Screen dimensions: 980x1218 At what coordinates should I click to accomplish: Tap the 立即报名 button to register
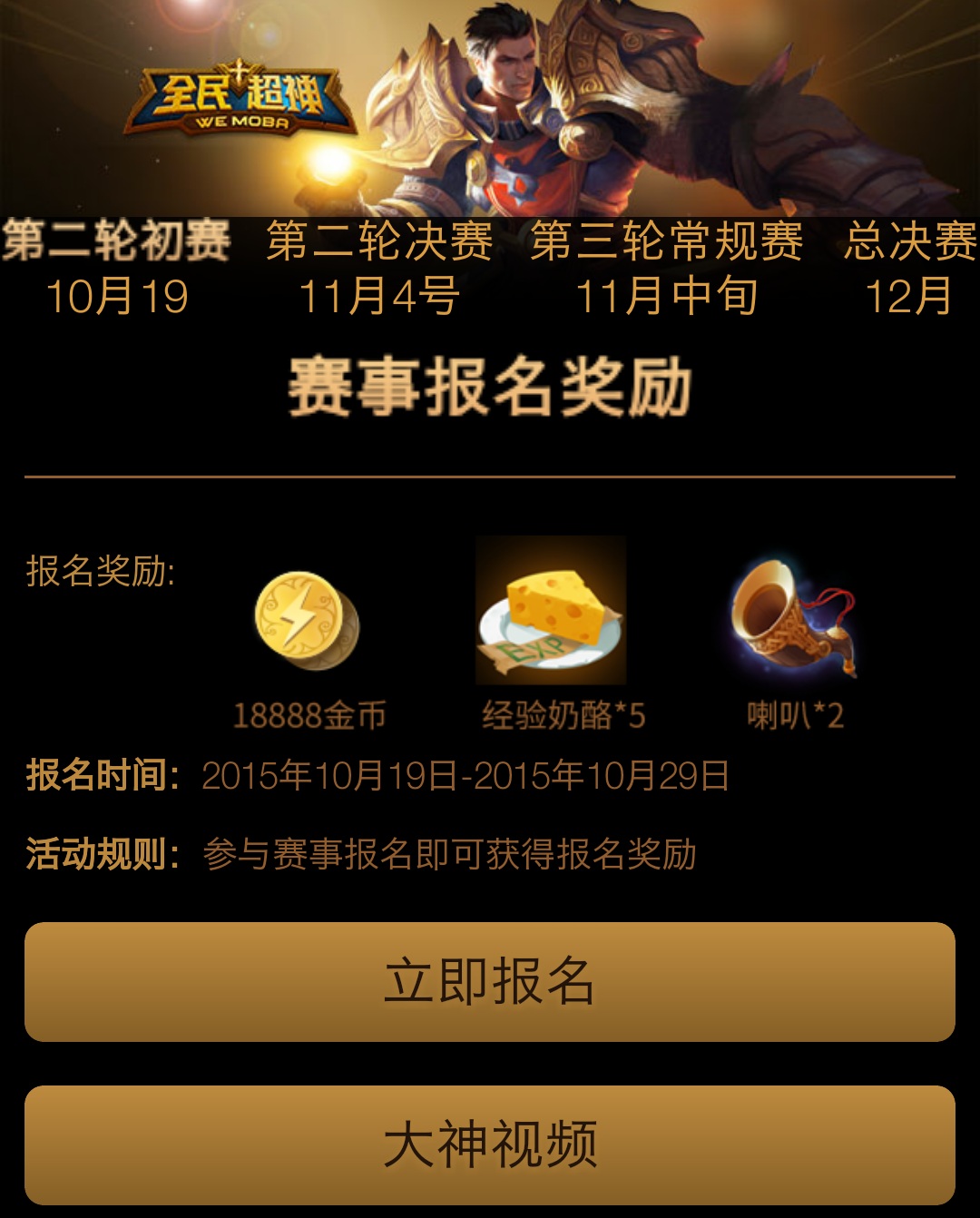[x=490, y=982]
